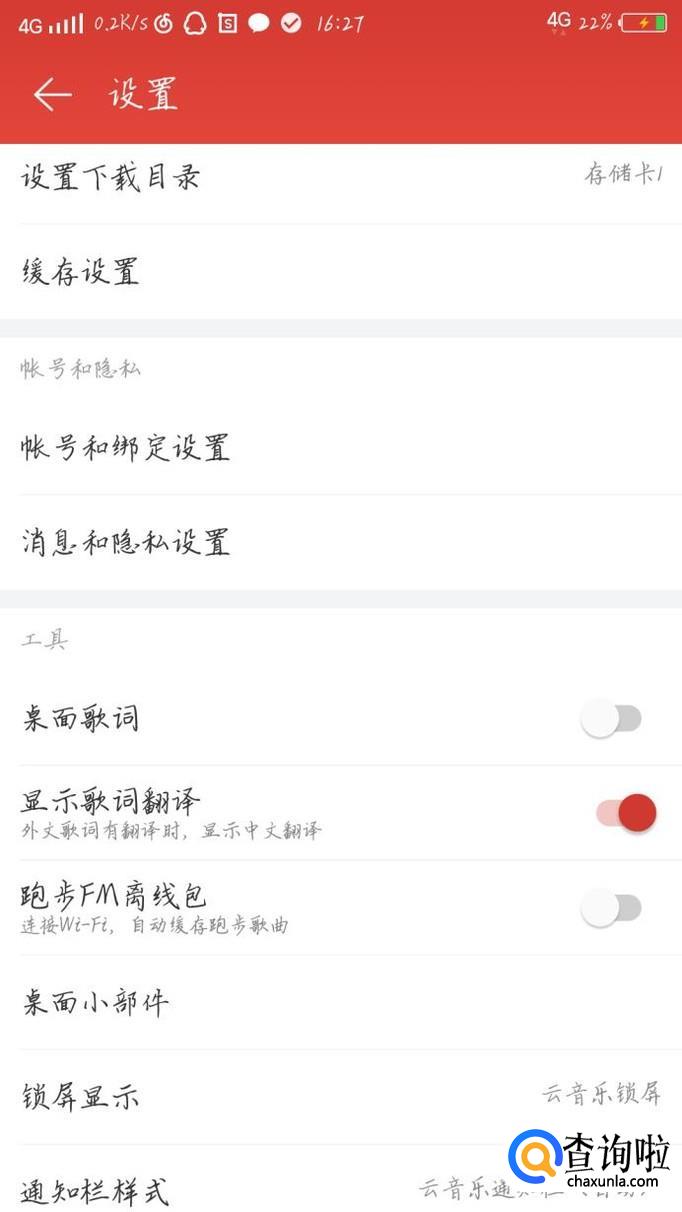The width and height of the screenshot is (682, 1212).
Task: Enable the 桌面歌词 switch
Action: (611, 719)
